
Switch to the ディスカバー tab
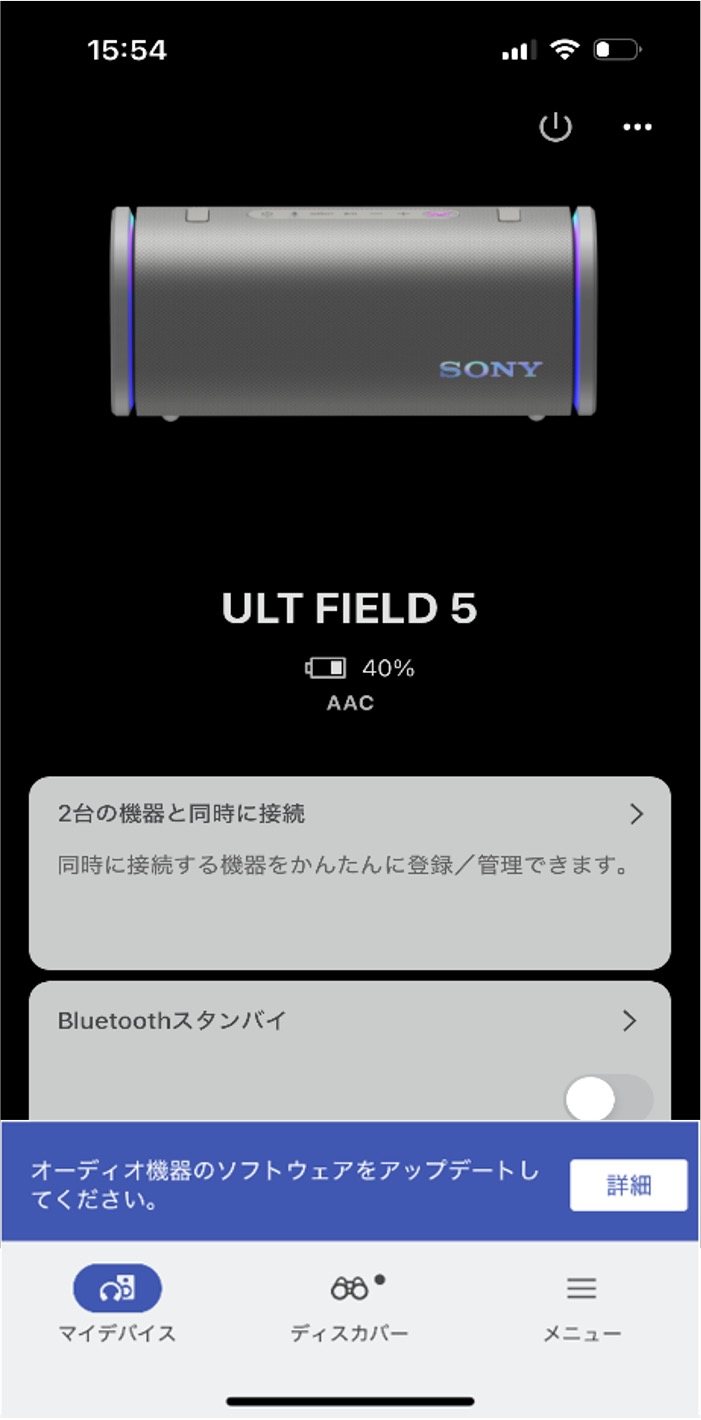click(x=349, y=1304)
